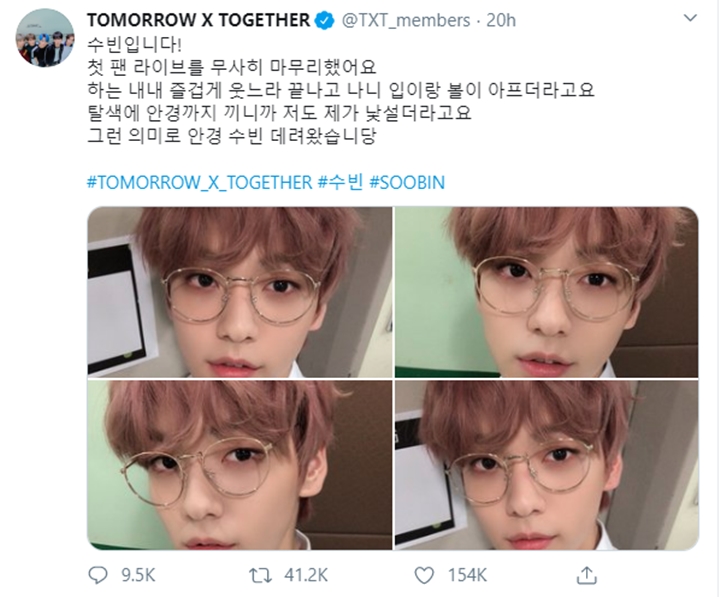
Task: Open the #SOOBIN hashtag
Action: (x=407, y=183)
